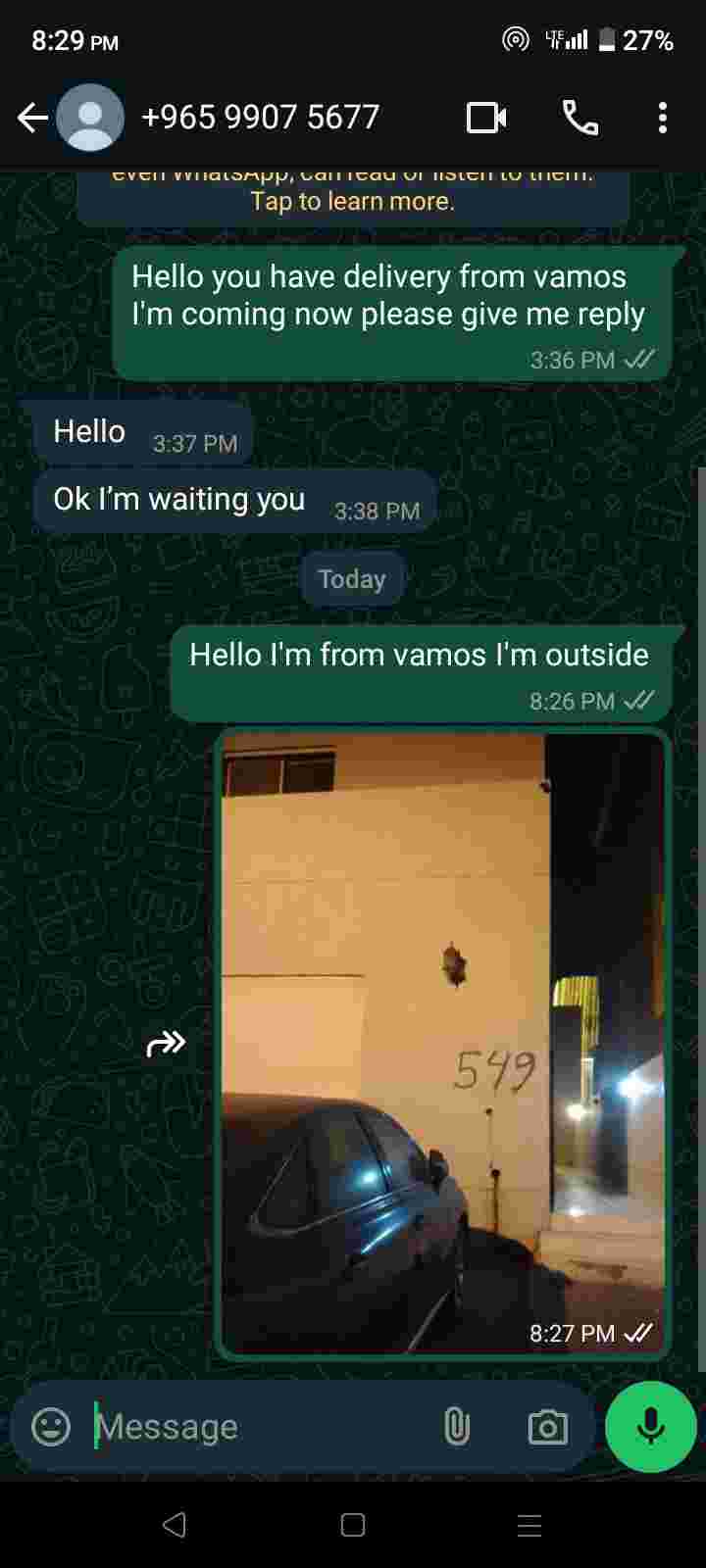Viewport: 706px width, 1568px height.
Task: Open contact info for +965 9907 5677
Action: click(x=260, y=118)
